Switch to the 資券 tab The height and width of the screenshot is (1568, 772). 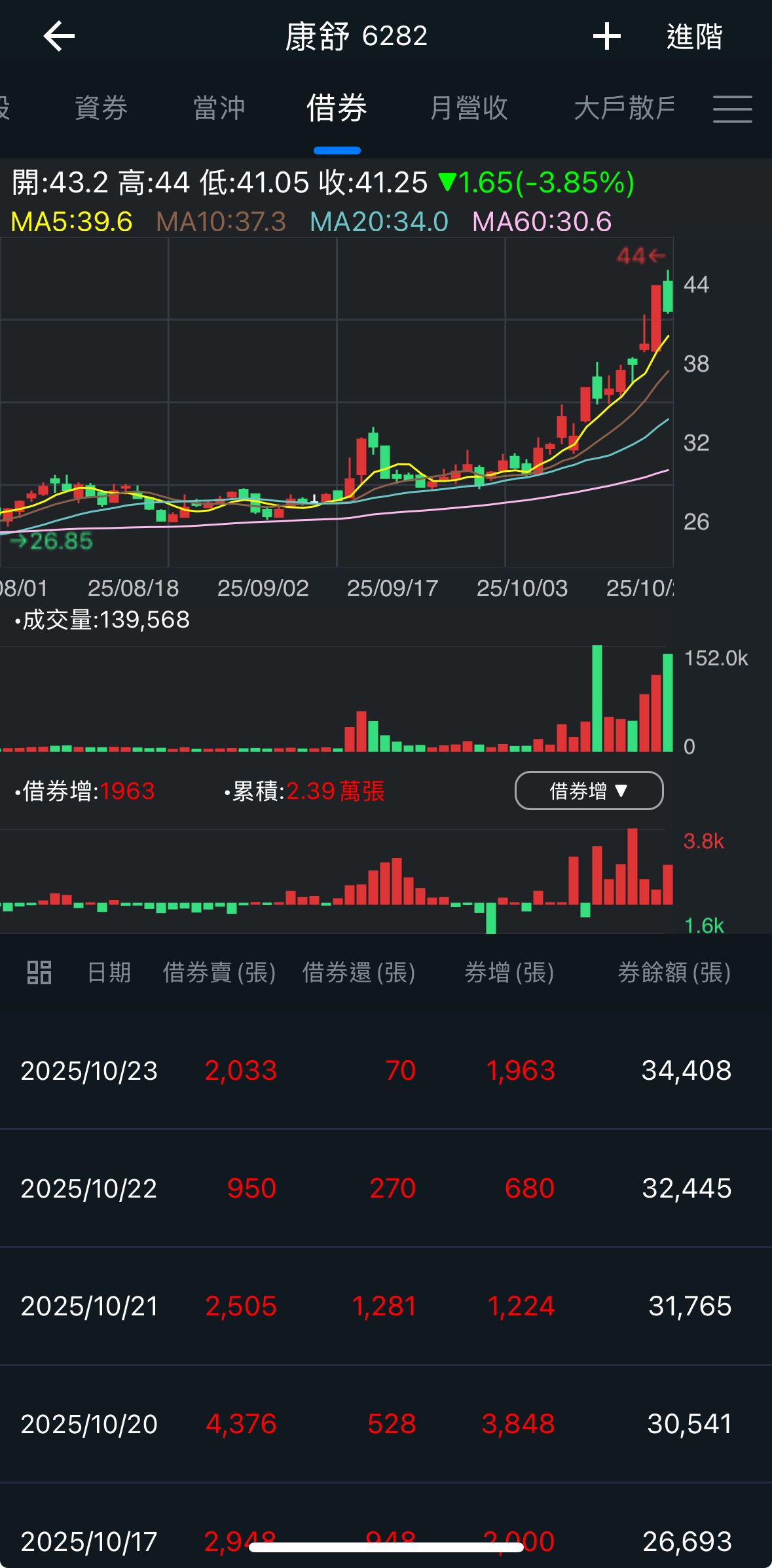coord(101,108)
